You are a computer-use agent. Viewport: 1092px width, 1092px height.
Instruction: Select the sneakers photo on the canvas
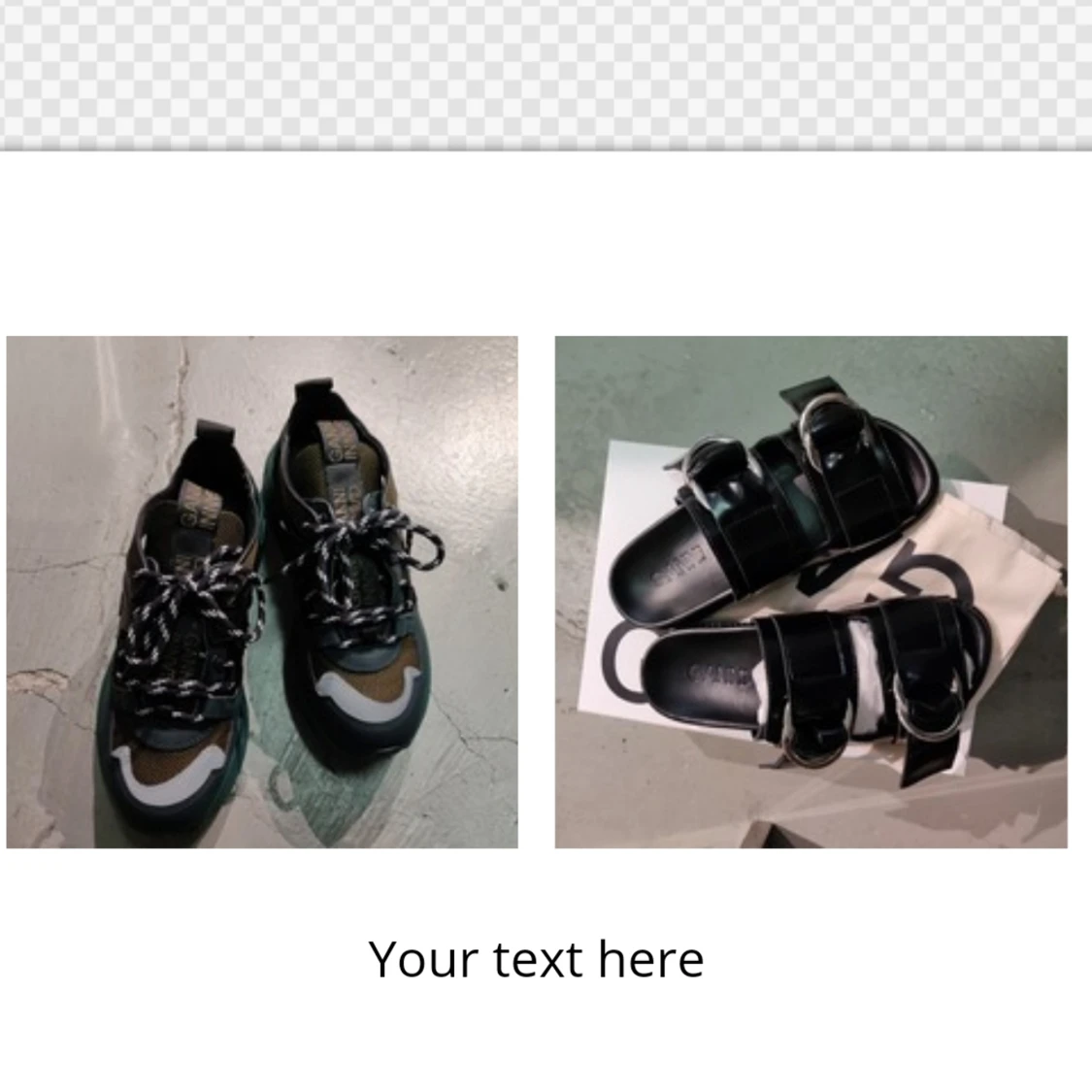tap(262, 592)
